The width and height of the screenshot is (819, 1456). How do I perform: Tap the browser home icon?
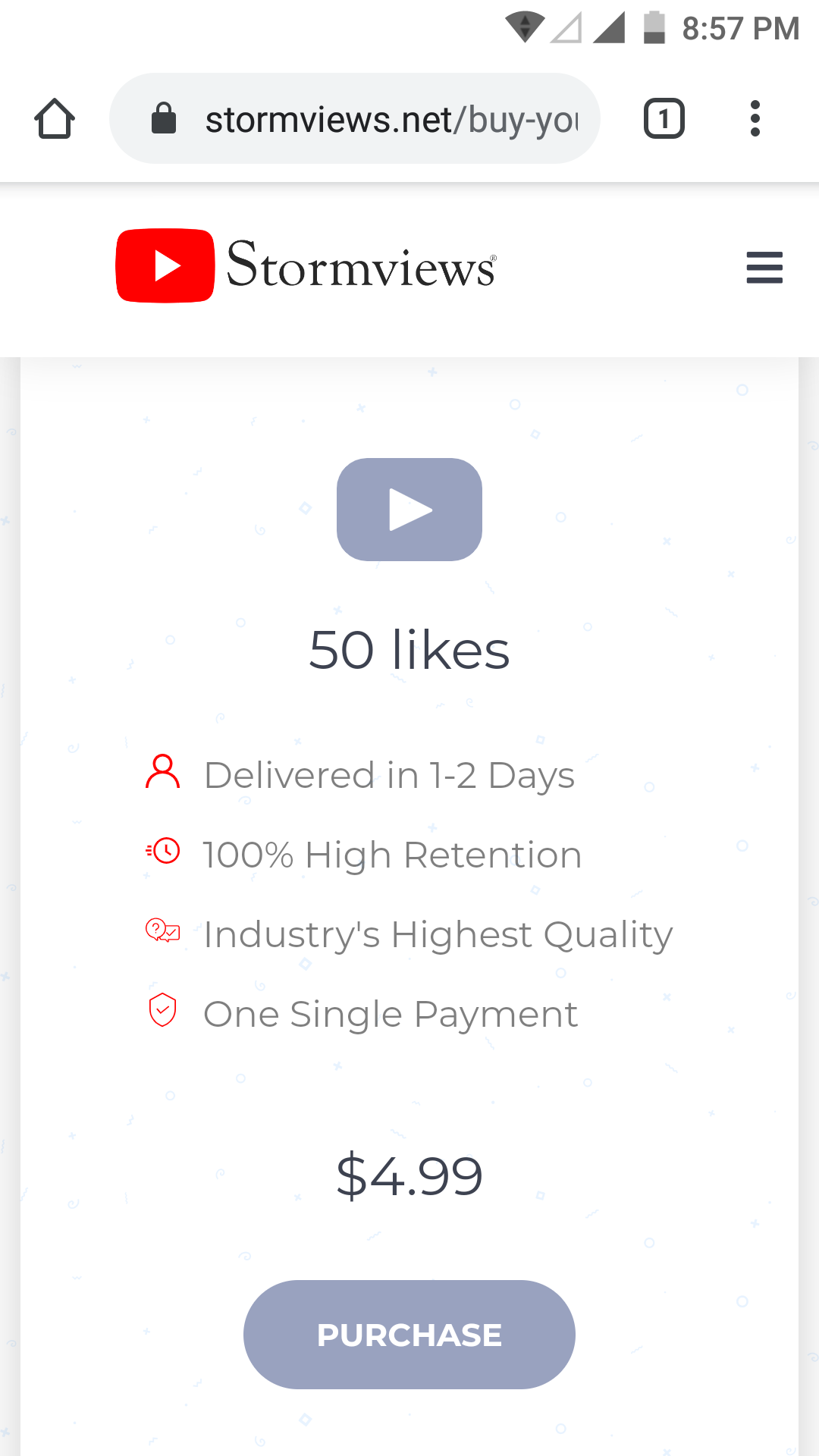coord(55,119)
